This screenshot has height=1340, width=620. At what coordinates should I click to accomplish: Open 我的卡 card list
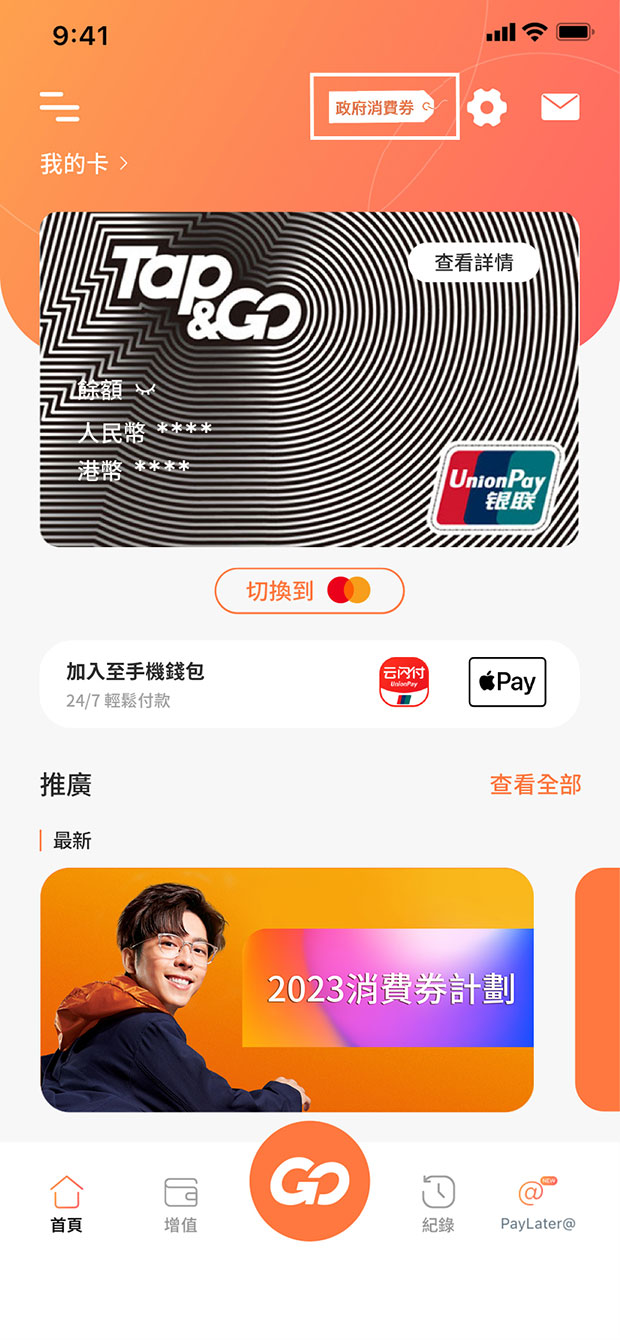(x=84, y=163)
